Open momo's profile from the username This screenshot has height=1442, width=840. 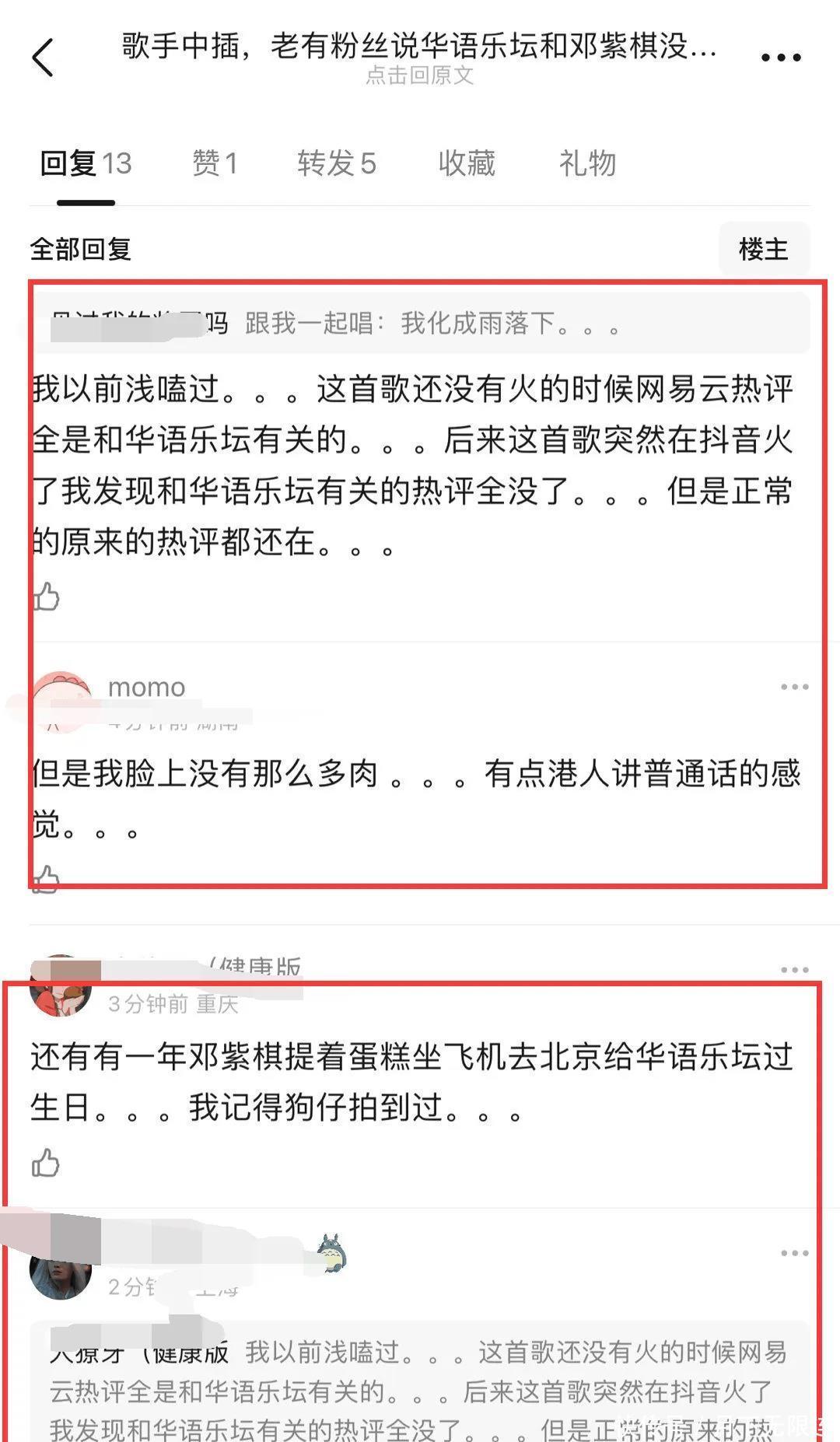tap(146, 688)
